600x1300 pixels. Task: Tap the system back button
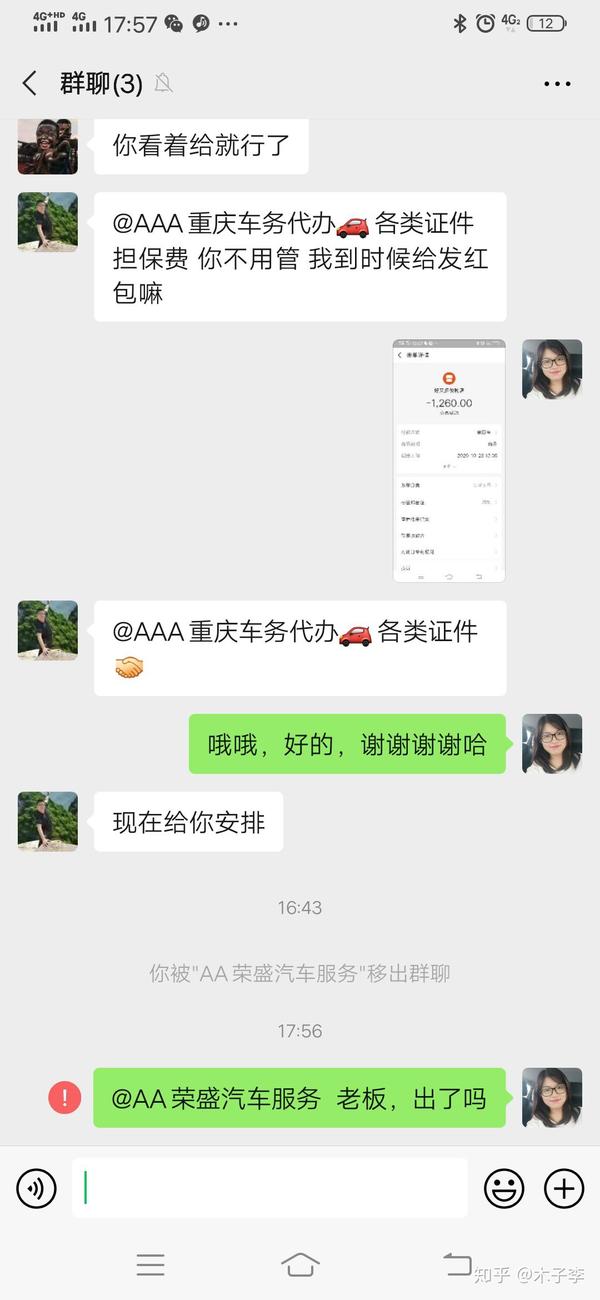click(456, 1264)
